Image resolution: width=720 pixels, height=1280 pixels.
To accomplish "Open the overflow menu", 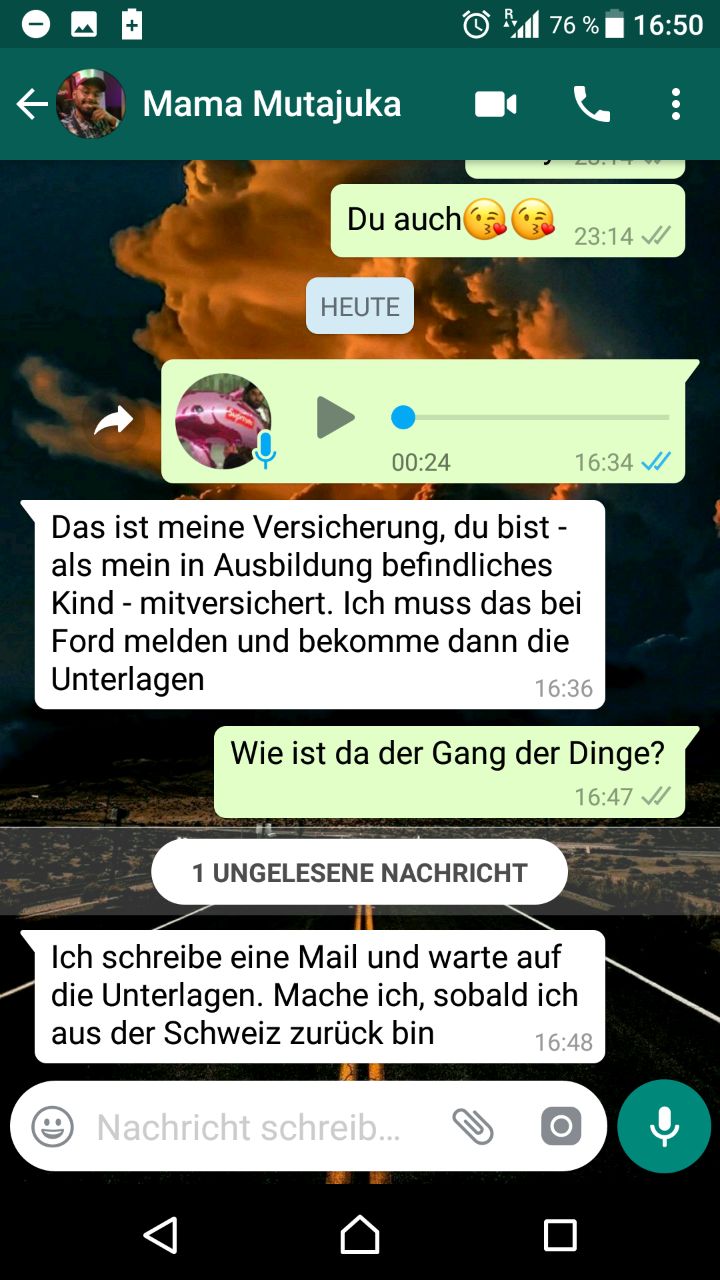I will (x=676, y=104).
